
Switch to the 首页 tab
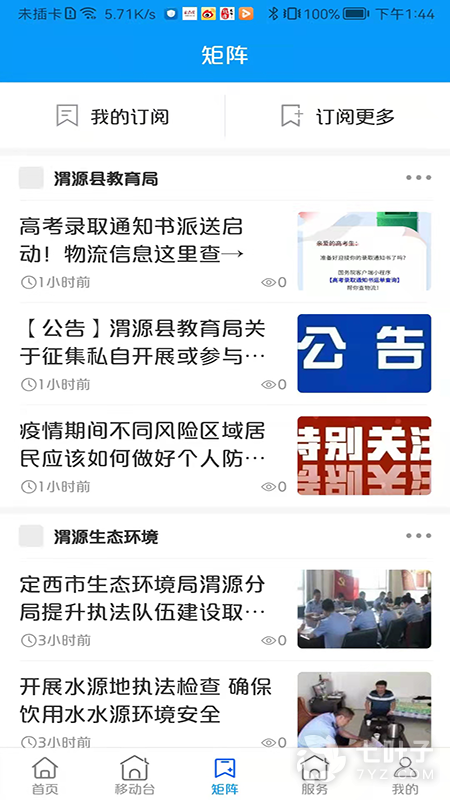(45, 774)
